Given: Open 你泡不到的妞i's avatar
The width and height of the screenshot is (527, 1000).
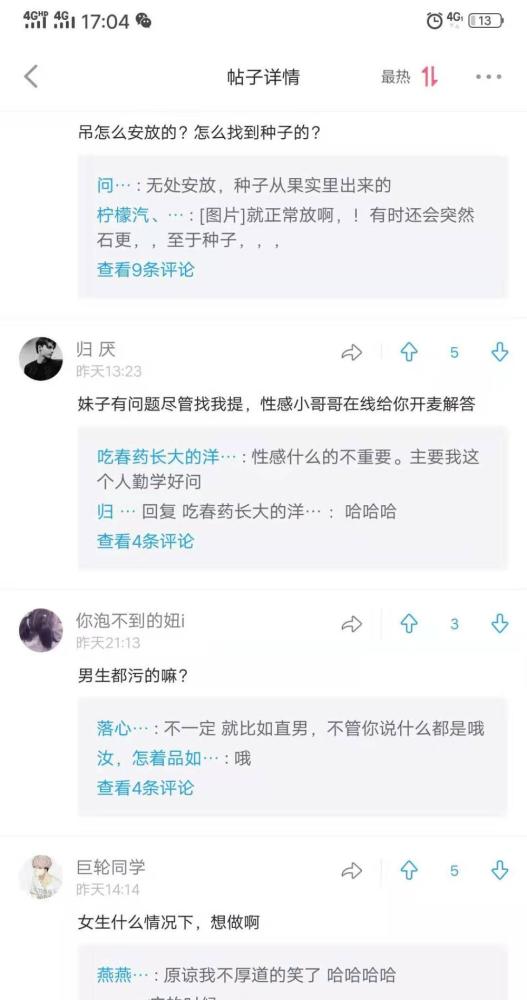Looking at the screenshot, I should coord(41,630).
